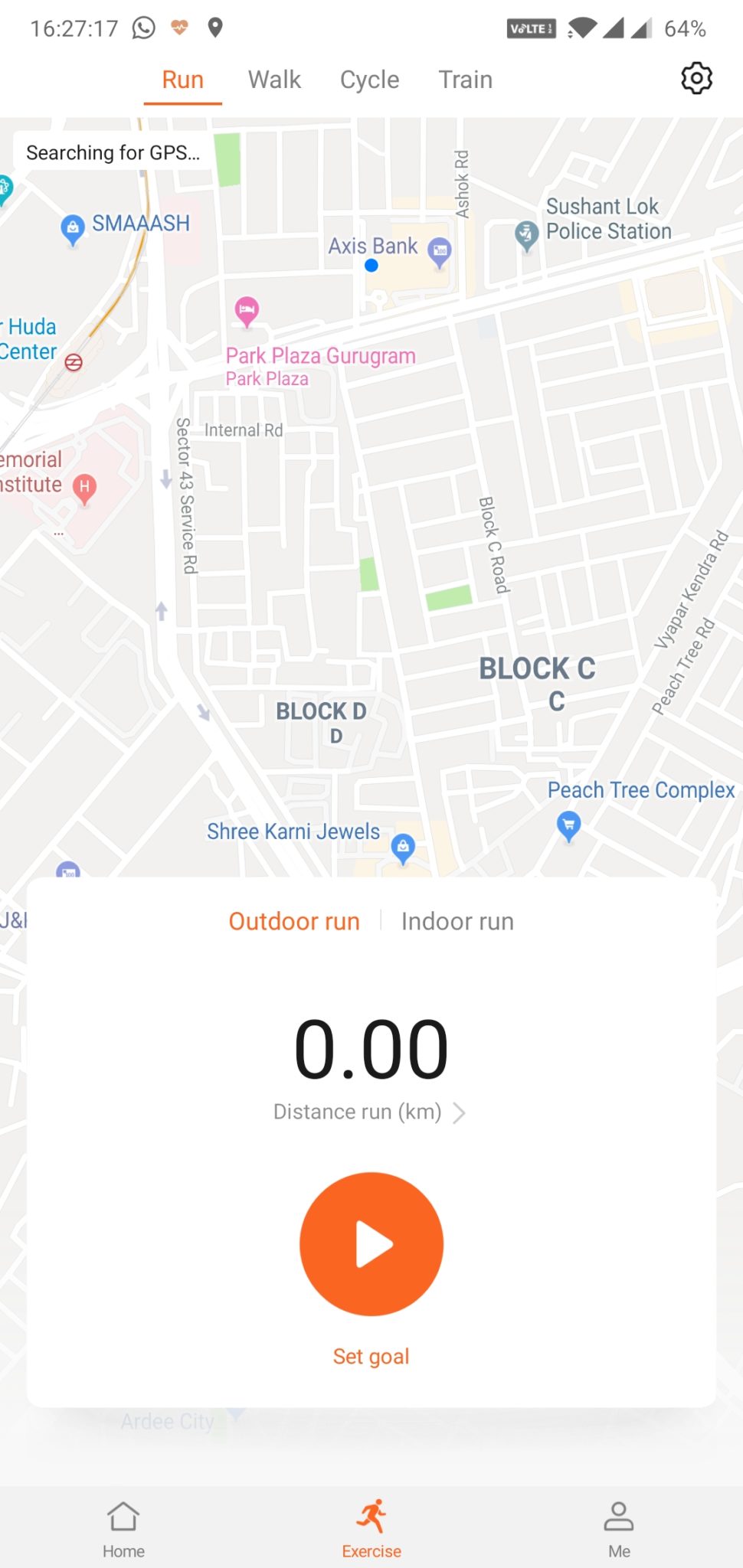The height and width of the screenshot is (1568, 743).
Task: Tap Set goal
Action: tap(371, 1357)
